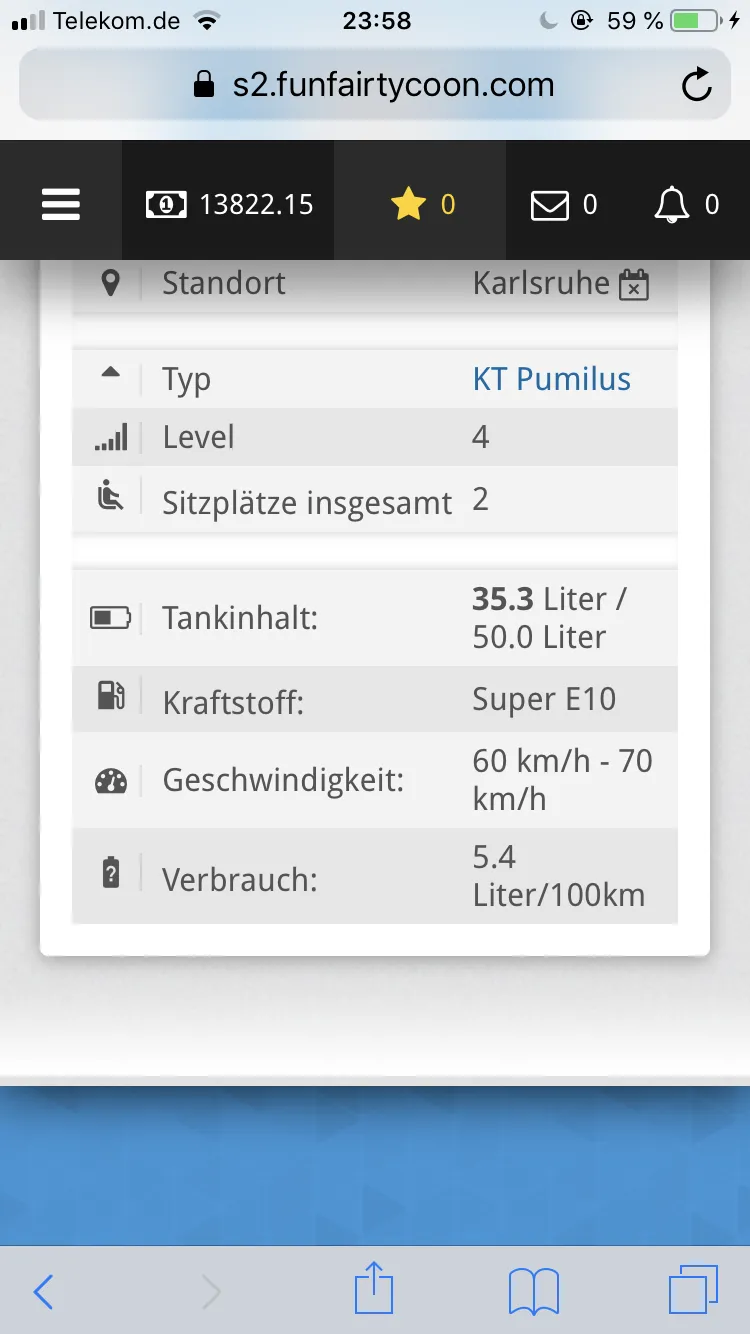Open Safari bookmarks
This screenshot has height=1334, width=750.
pos(533,1291)
